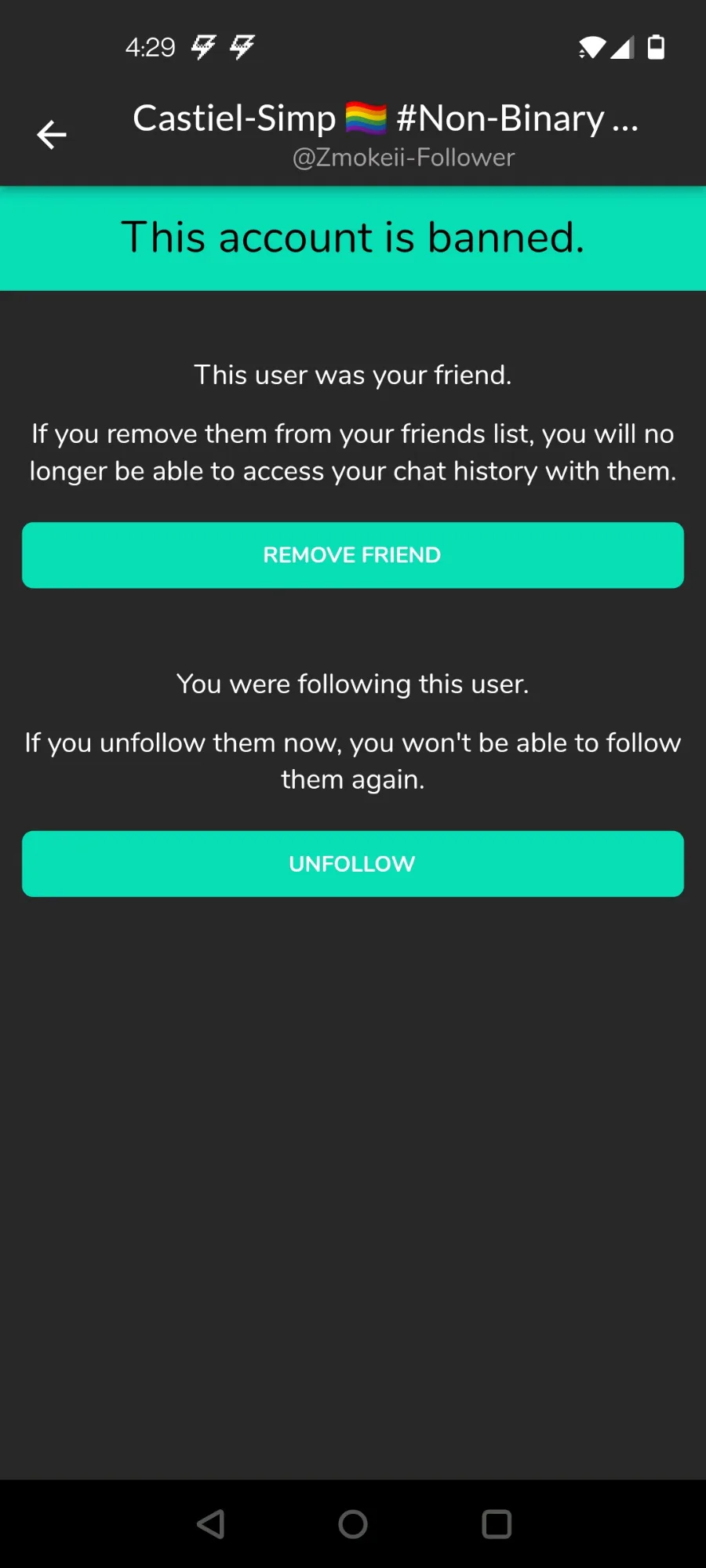Open the recent apps view
706x1568 pixels.
tap(497, 1524)
